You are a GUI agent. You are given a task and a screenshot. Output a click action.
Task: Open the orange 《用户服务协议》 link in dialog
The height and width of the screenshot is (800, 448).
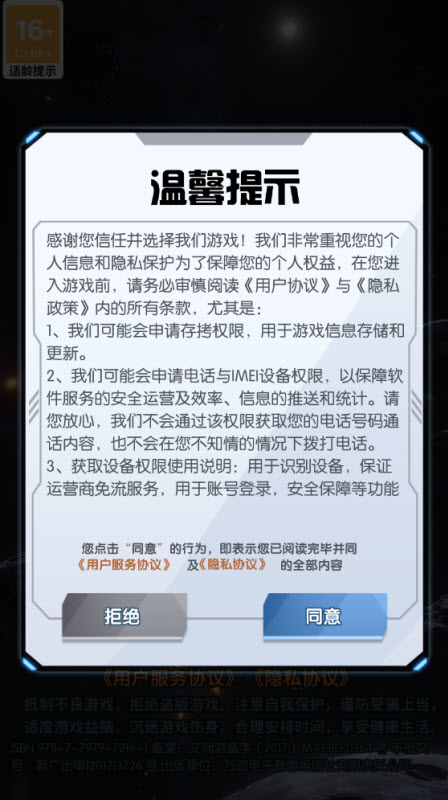tap(124, 565)
